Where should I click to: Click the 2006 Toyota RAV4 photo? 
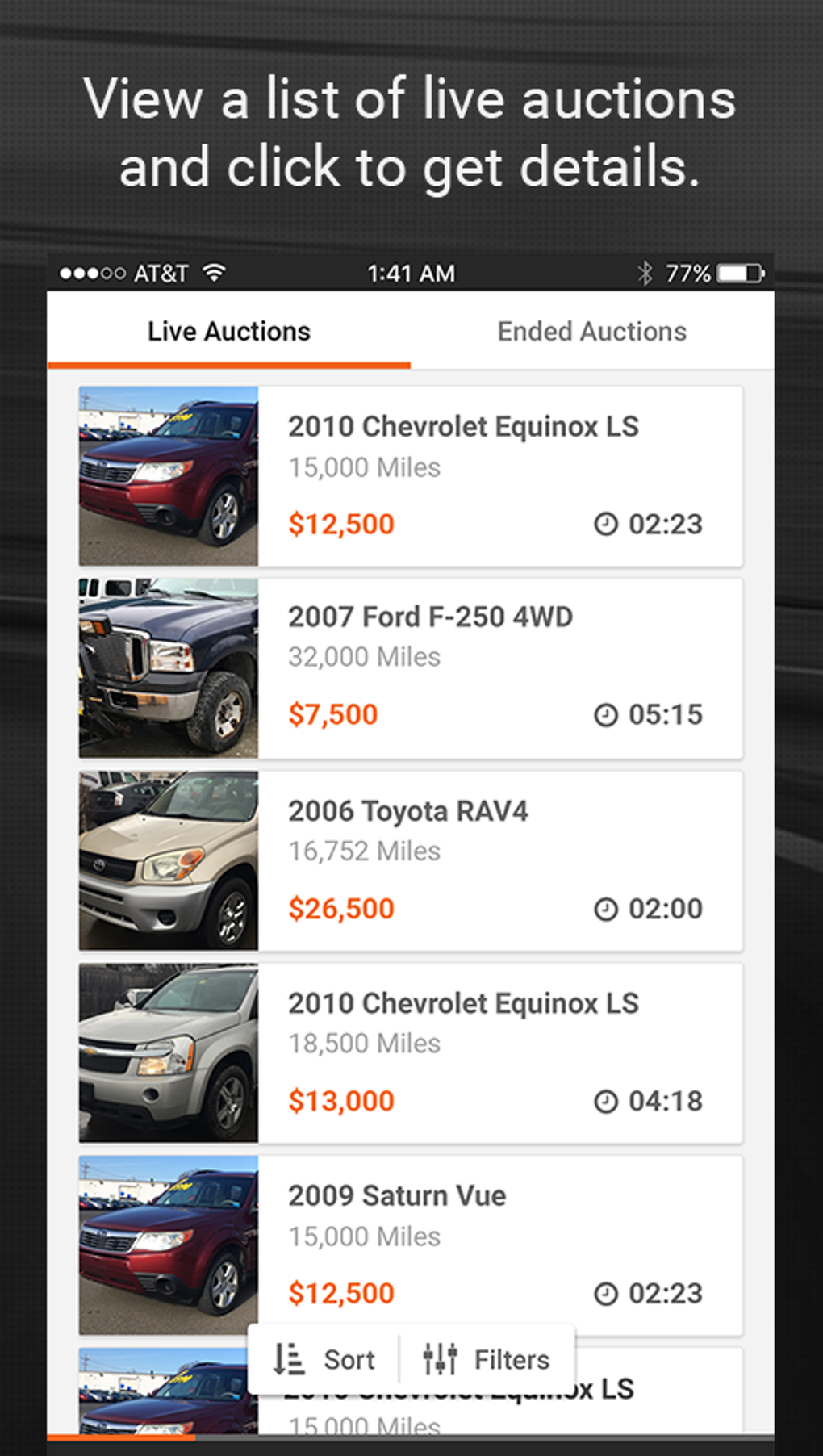[x=166, y=861]
